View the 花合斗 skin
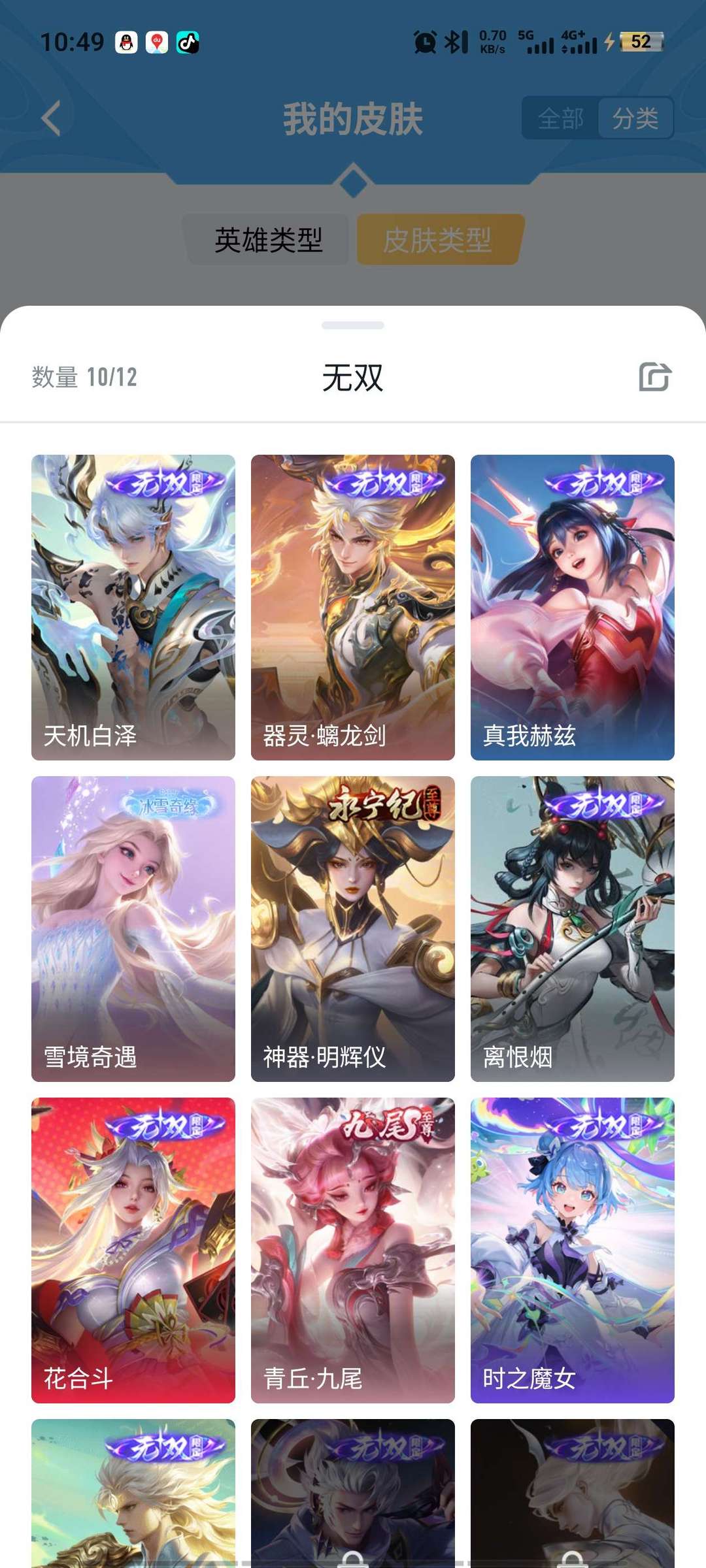 pos(133,1250)
